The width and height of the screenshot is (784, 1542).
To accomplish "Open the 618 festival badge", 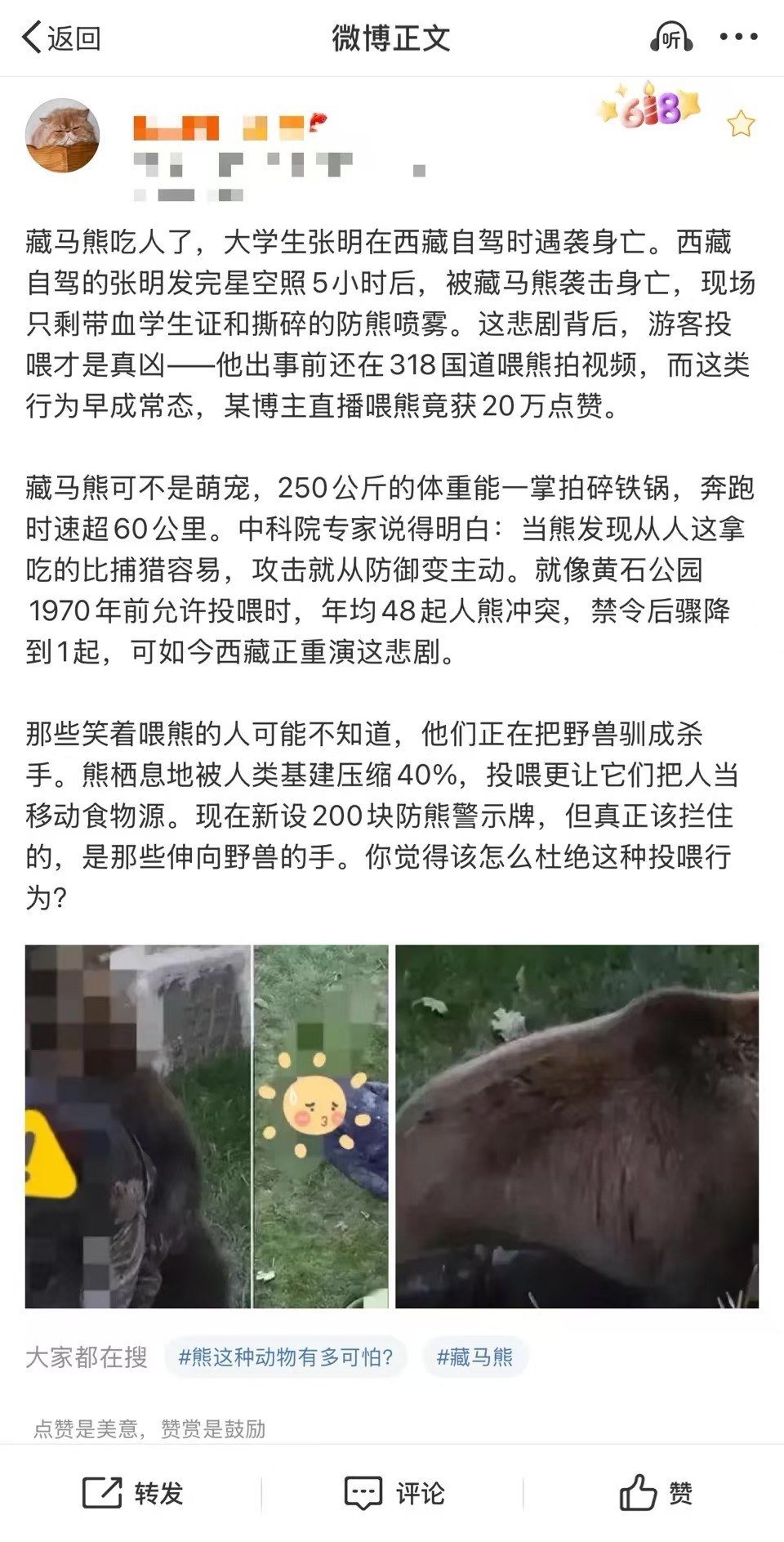I will click(650, 108).
